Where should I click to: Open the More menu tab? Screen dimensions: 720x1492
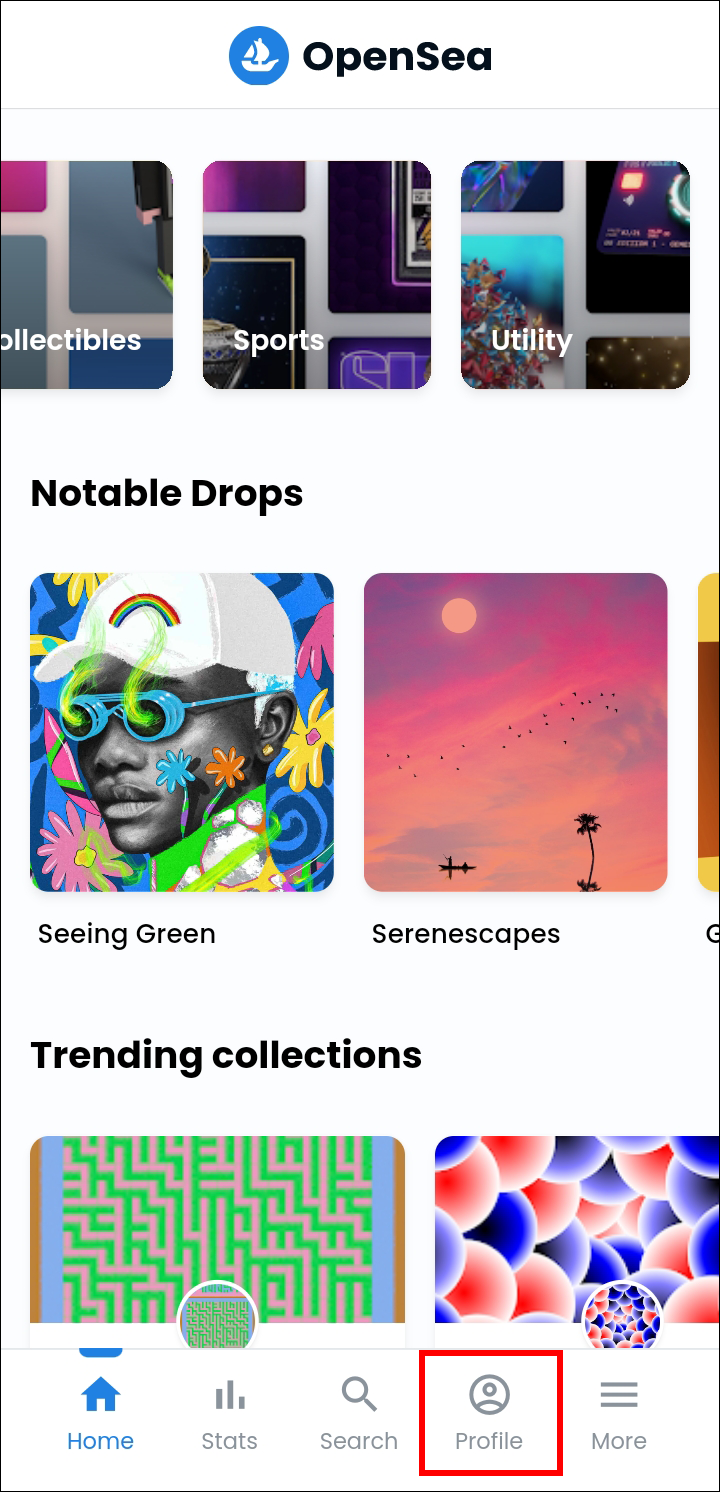coord(619,1414)
